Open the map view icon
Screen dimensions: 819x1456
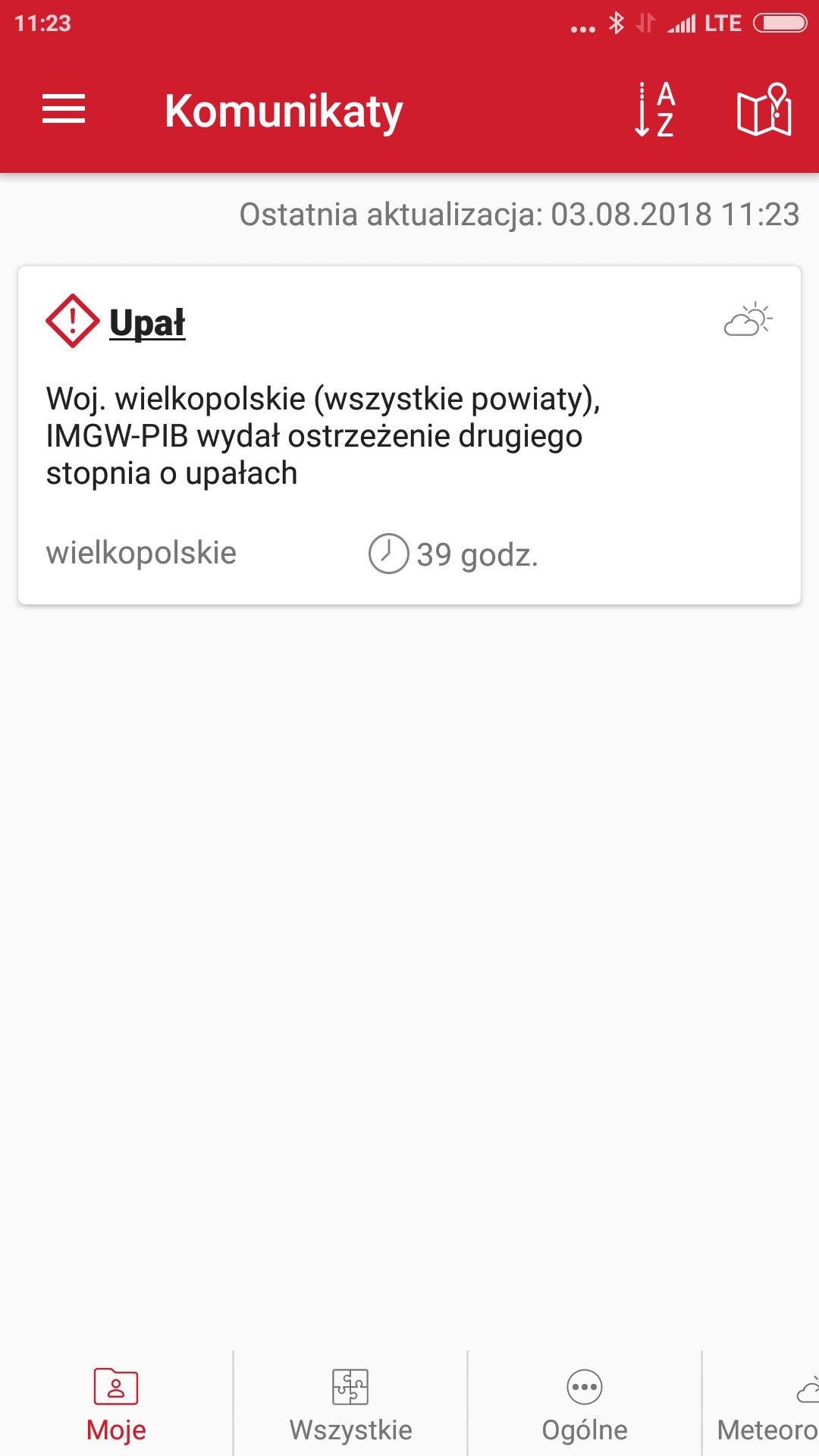coord(764,109)
